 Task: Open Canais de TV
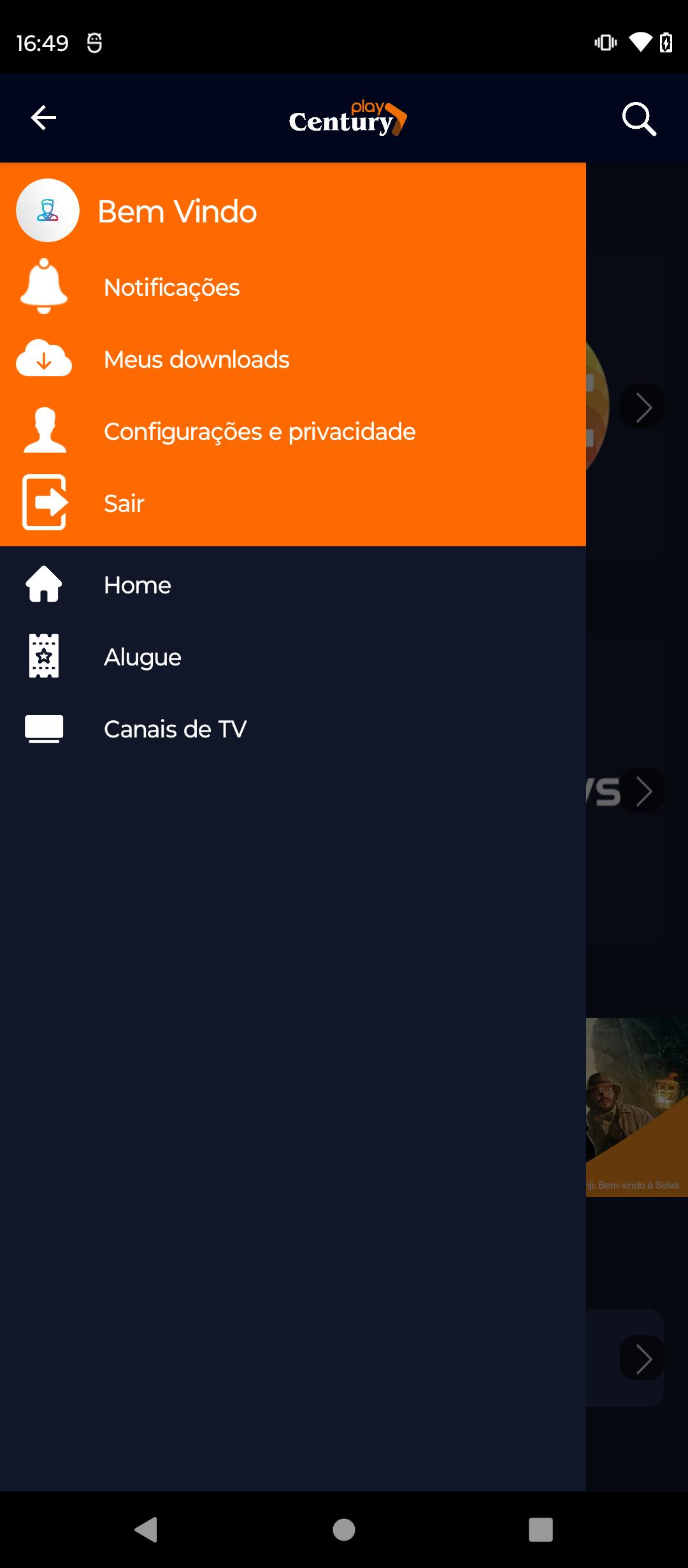tap(293, 729)
